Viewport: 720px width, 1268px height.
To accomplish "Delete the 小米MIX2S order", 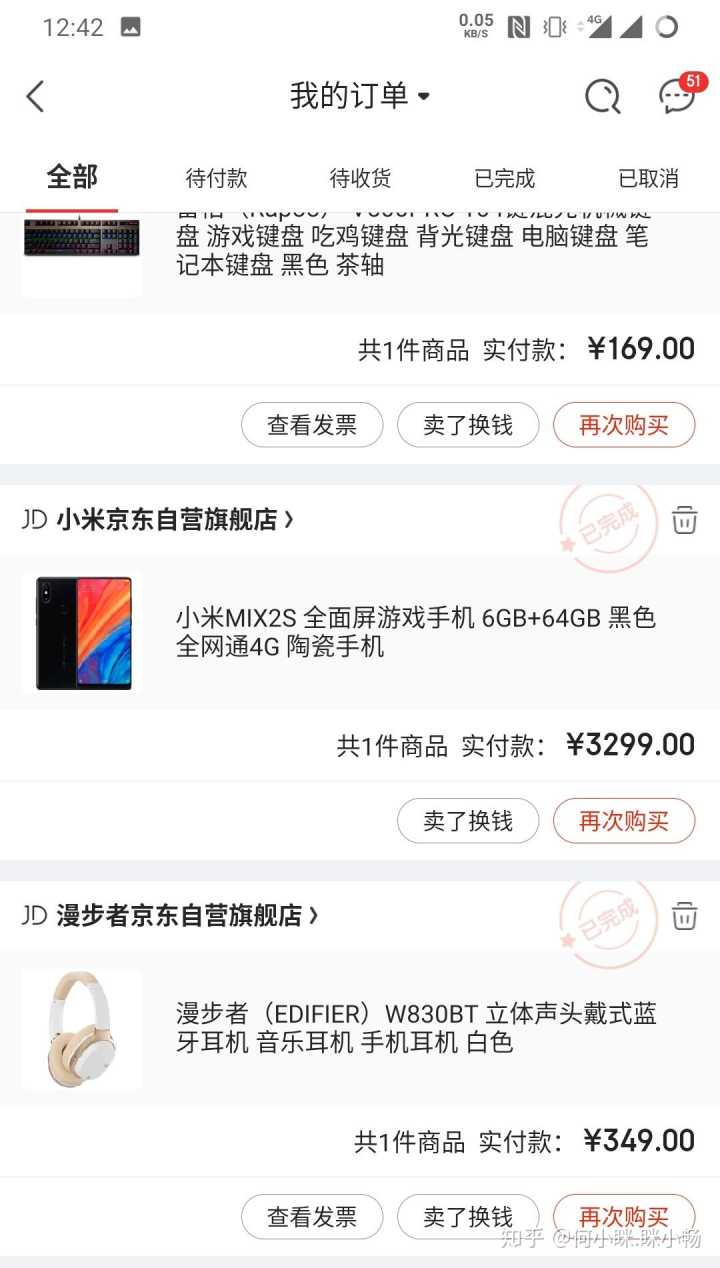I will click(x=684, y=520).
